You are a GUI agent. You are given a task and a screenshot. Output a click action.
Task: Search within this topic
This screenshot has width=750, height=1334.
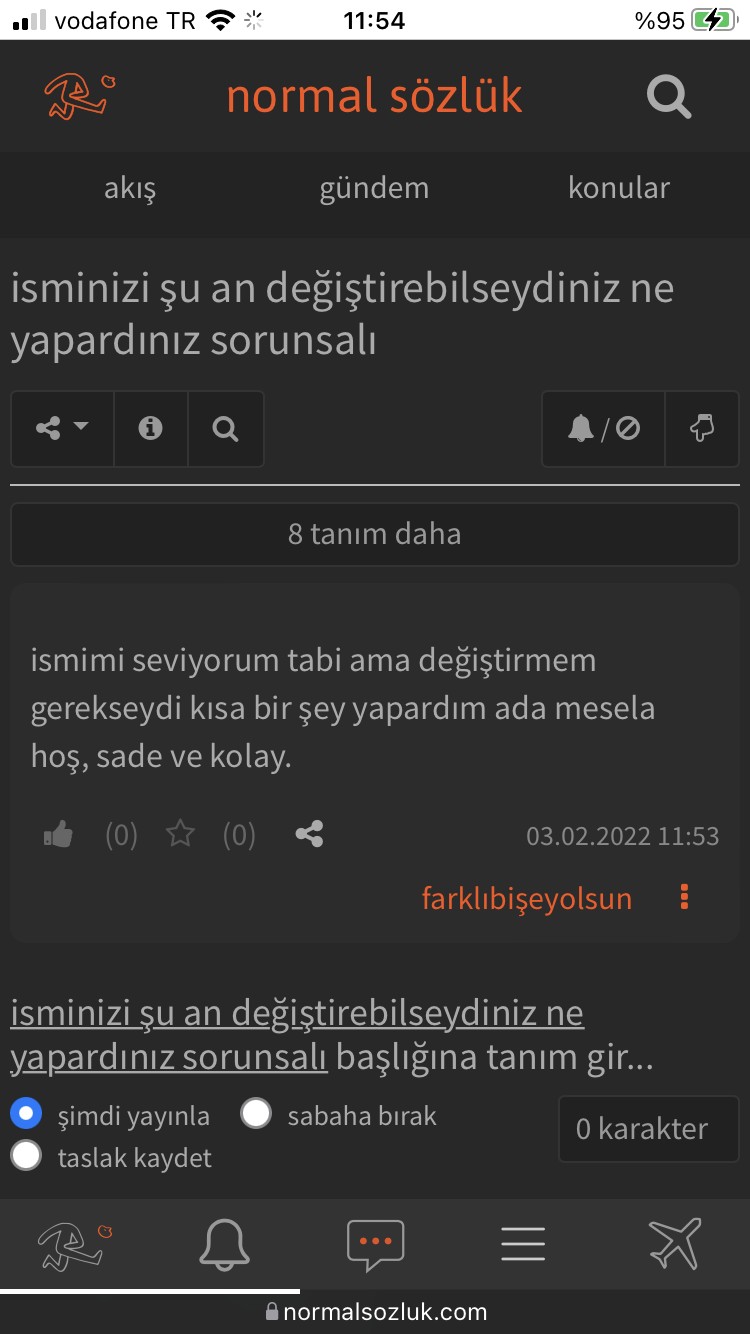coord(226,429)
